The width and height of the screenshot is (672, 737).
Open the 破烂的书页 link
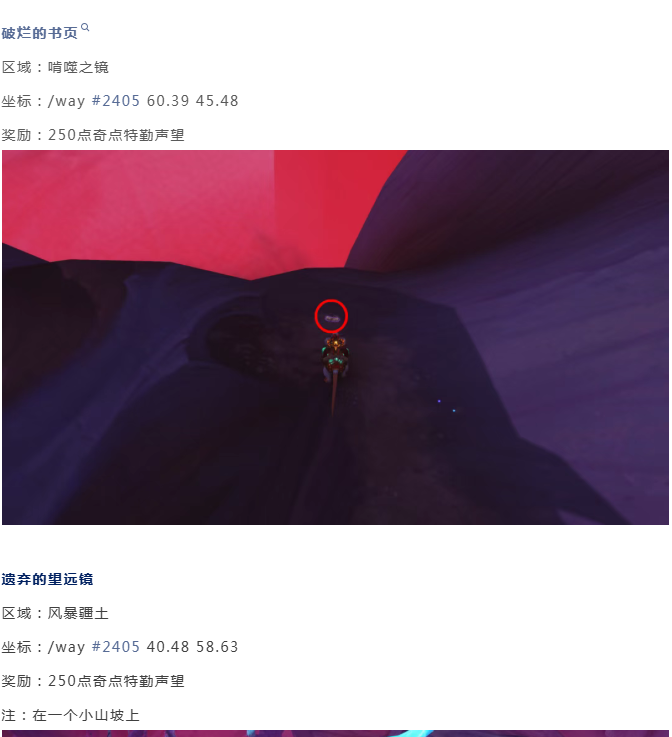pos(40,34)
